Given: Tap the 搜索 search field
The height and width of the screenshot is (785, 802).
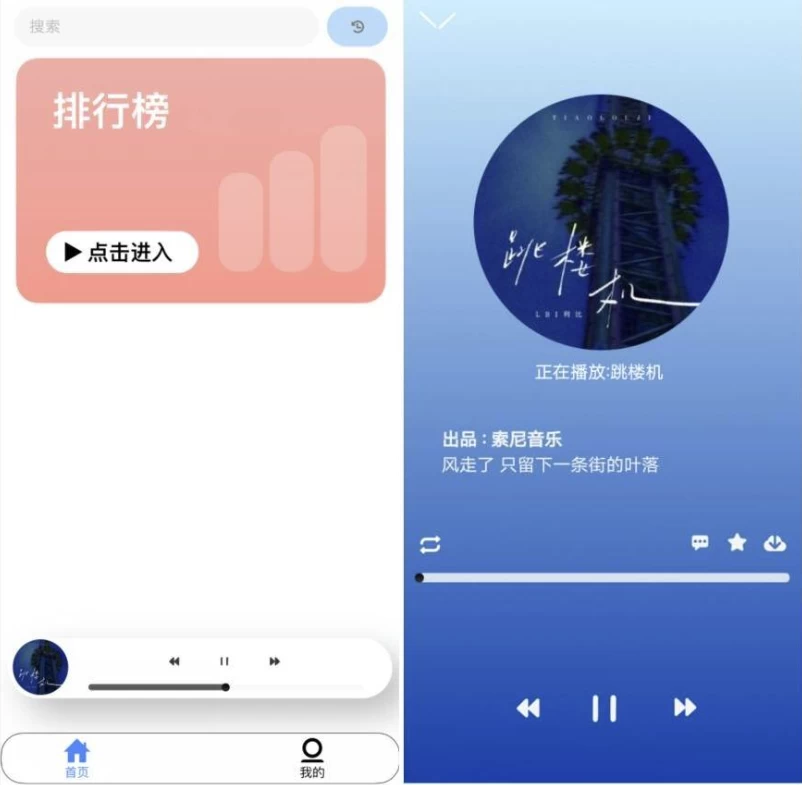Looking at the screenshot, I should pos(166,27).
